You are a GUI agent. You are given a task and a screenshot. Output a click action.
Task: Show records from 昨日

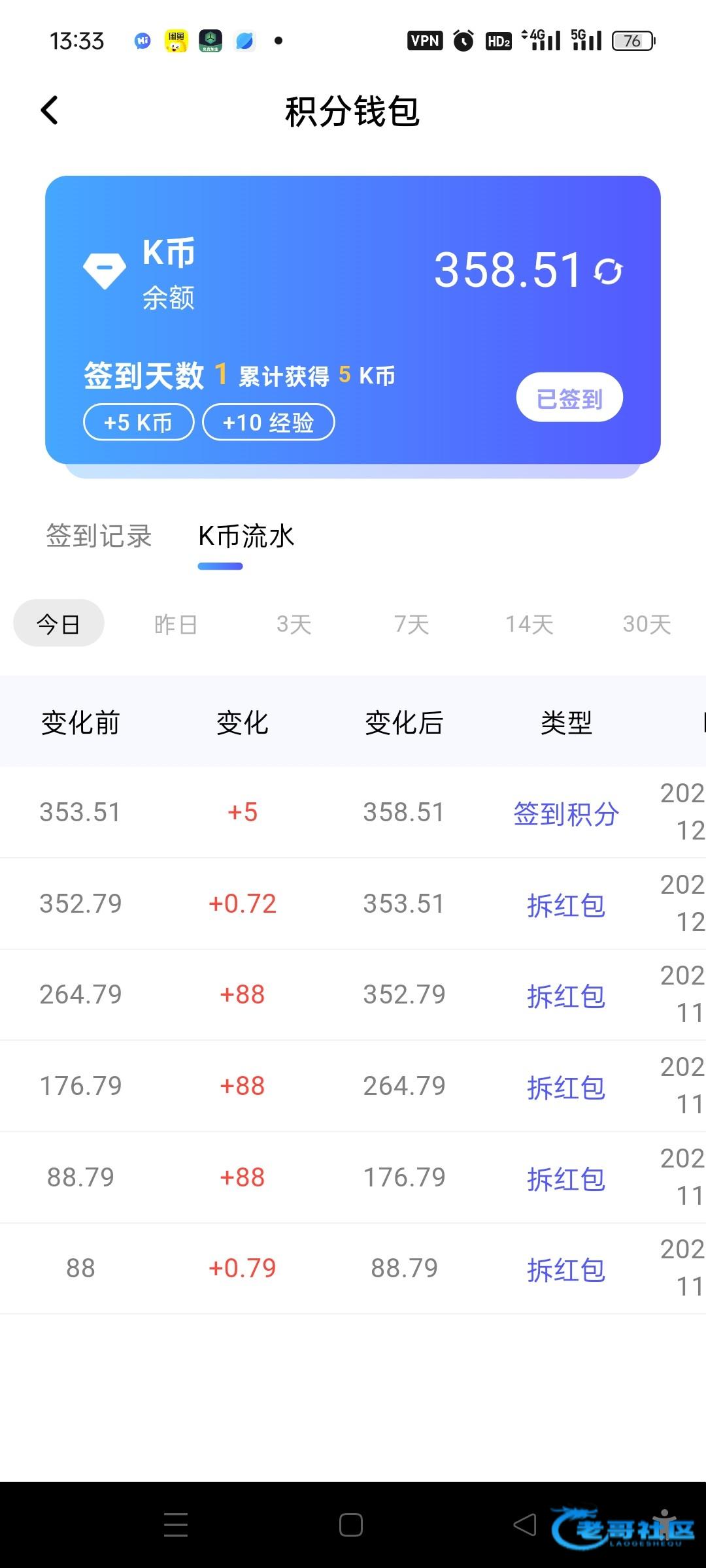(x=176, y=624)
